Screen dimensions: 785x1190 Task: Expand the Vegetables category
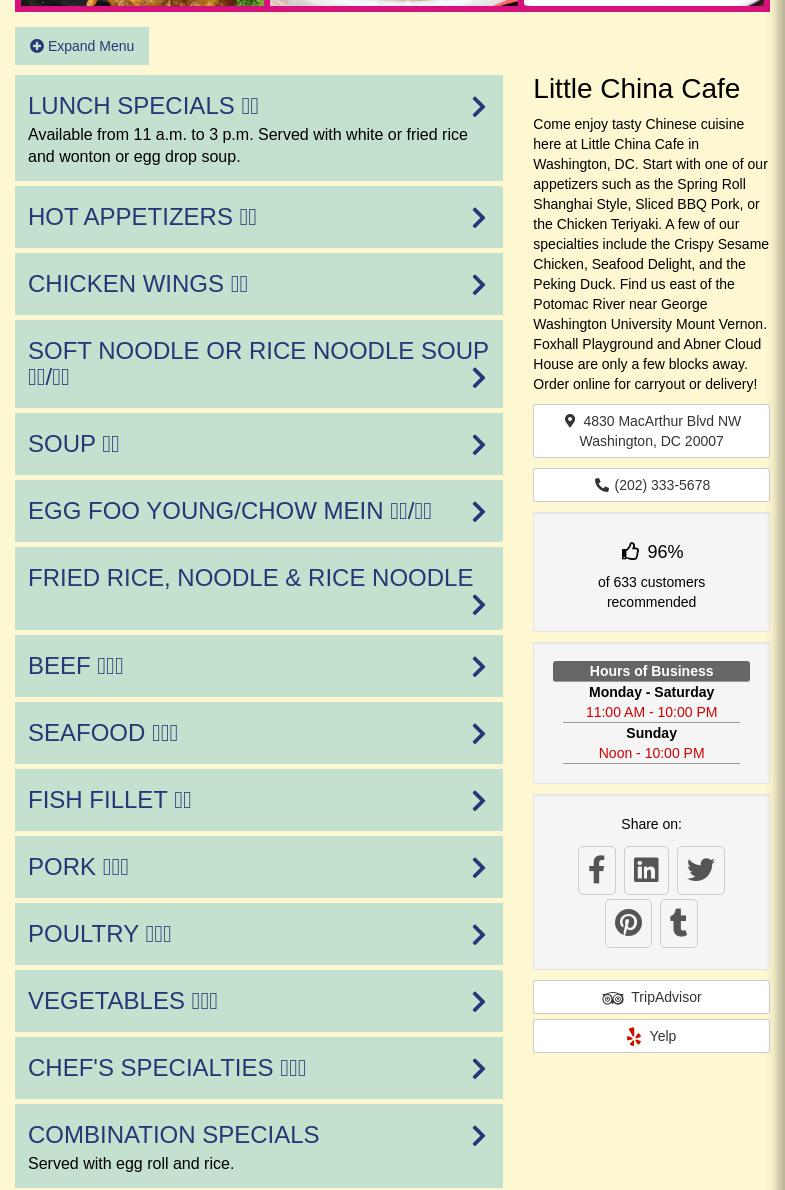pyautogui.click(x=258, y=1001)
